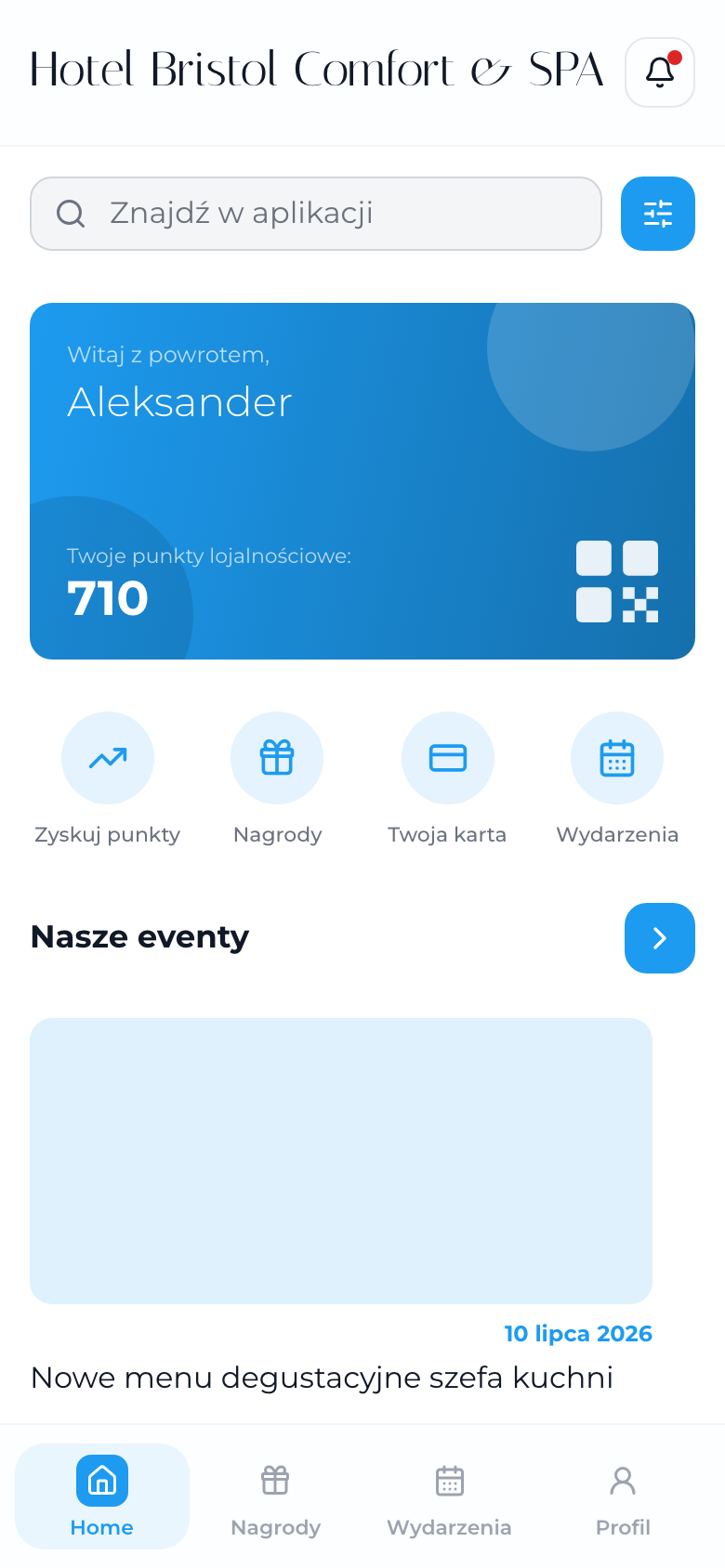
Task: Open the Nagrody shortcut circle
Action: tap(277, 758)
